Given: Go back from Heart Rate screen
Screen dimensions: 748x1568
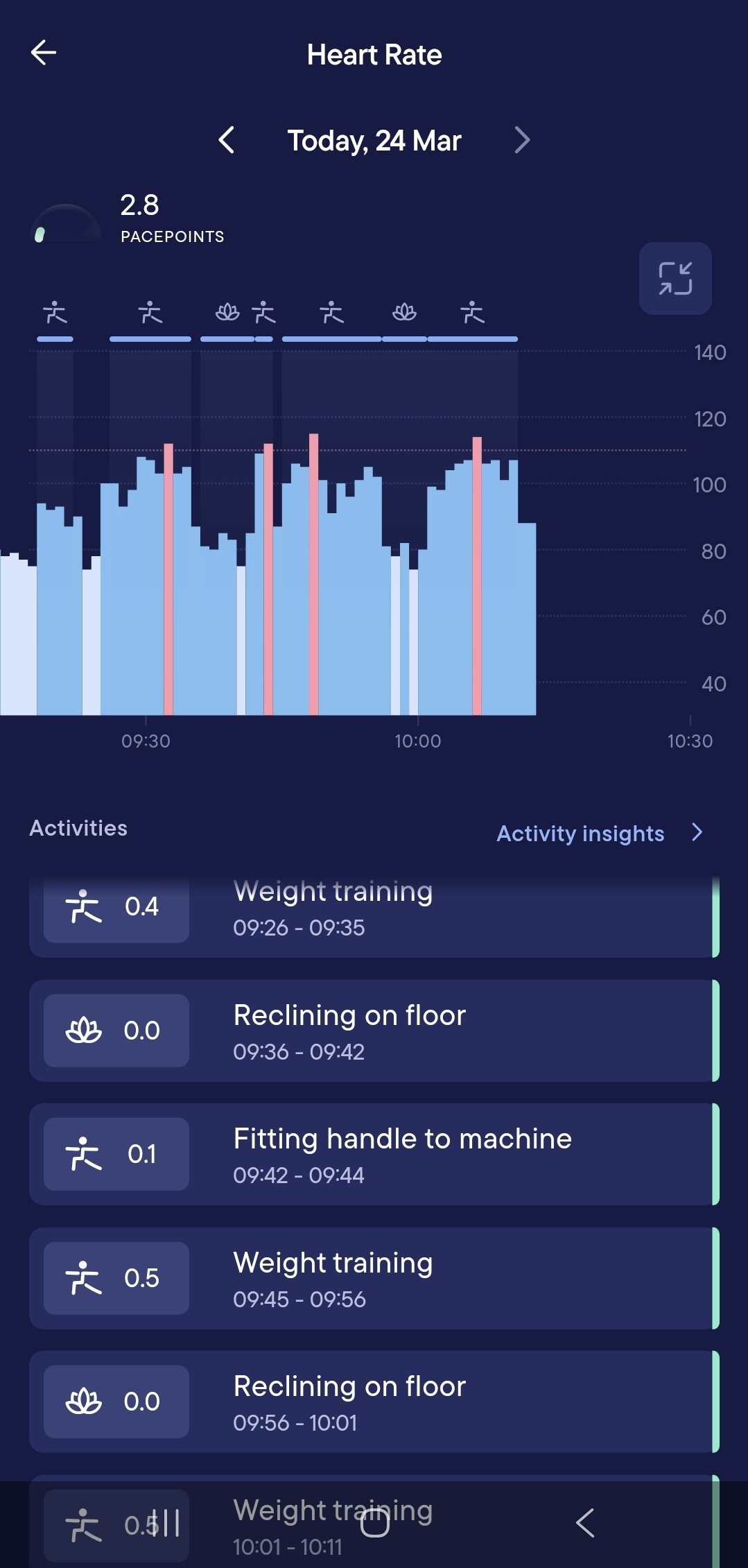Looking at the screenshot, I should (x=44, y=53).
